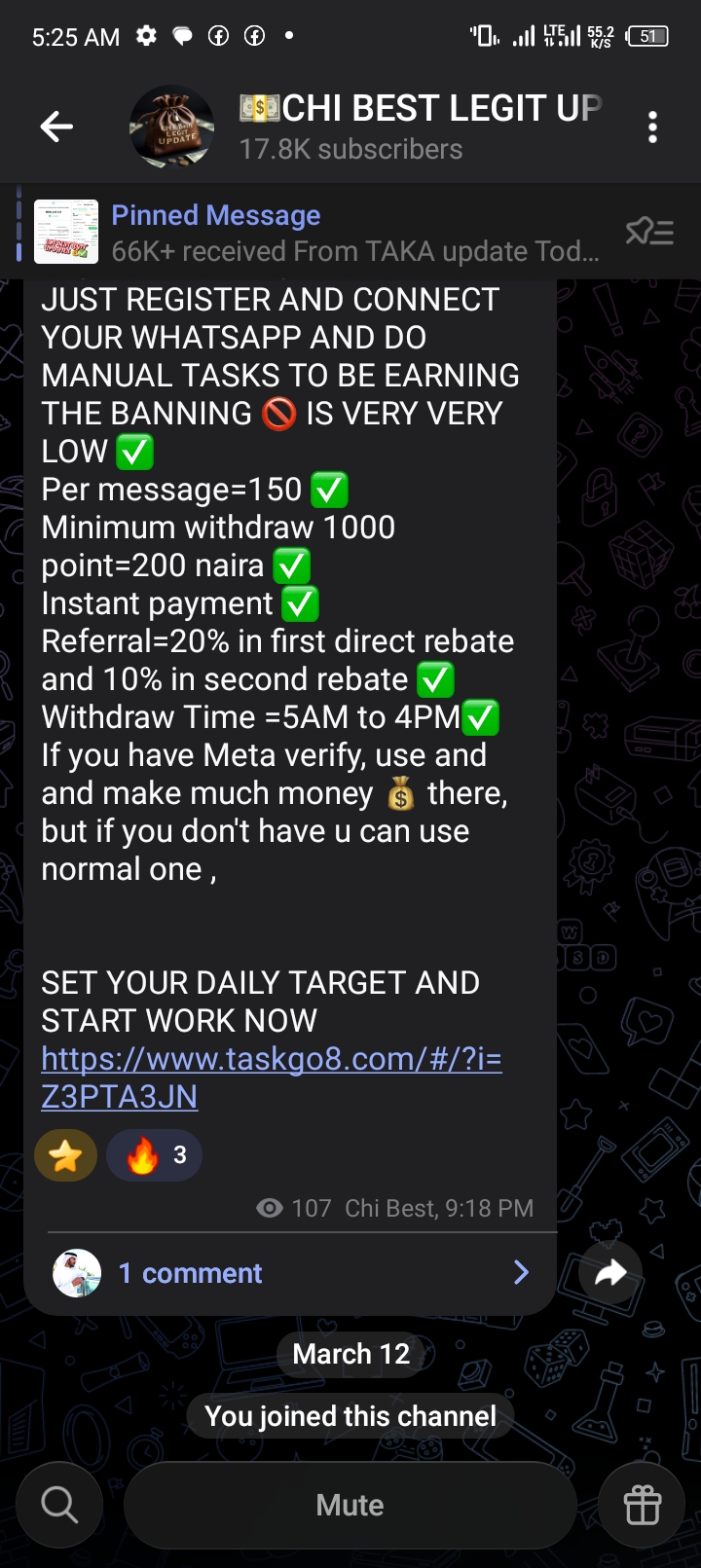Viewport: 701px width, 1568px height.
Task: Go back using the arrow icon
Action: pos(56,127)
